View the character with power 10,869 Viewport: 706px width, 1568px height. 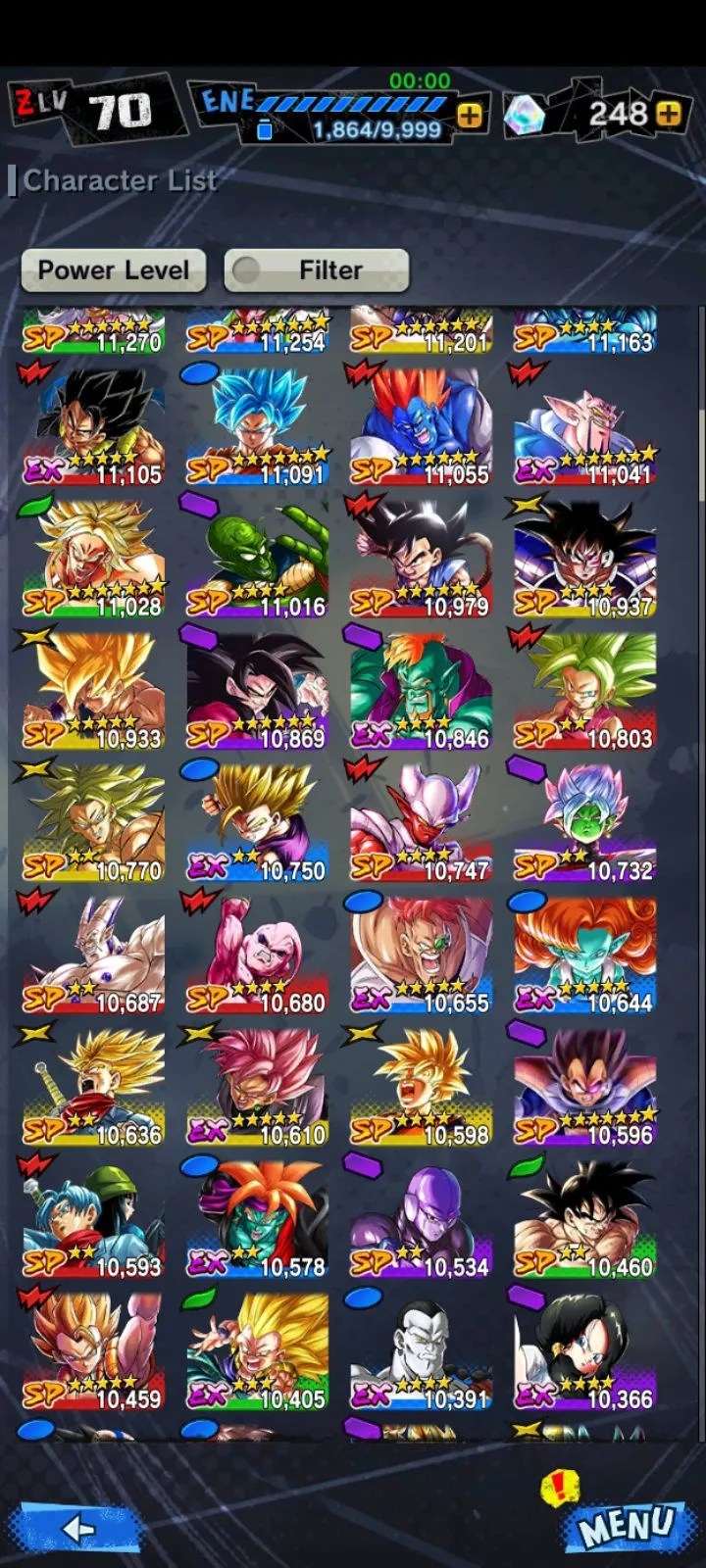(x=257, y=691)
